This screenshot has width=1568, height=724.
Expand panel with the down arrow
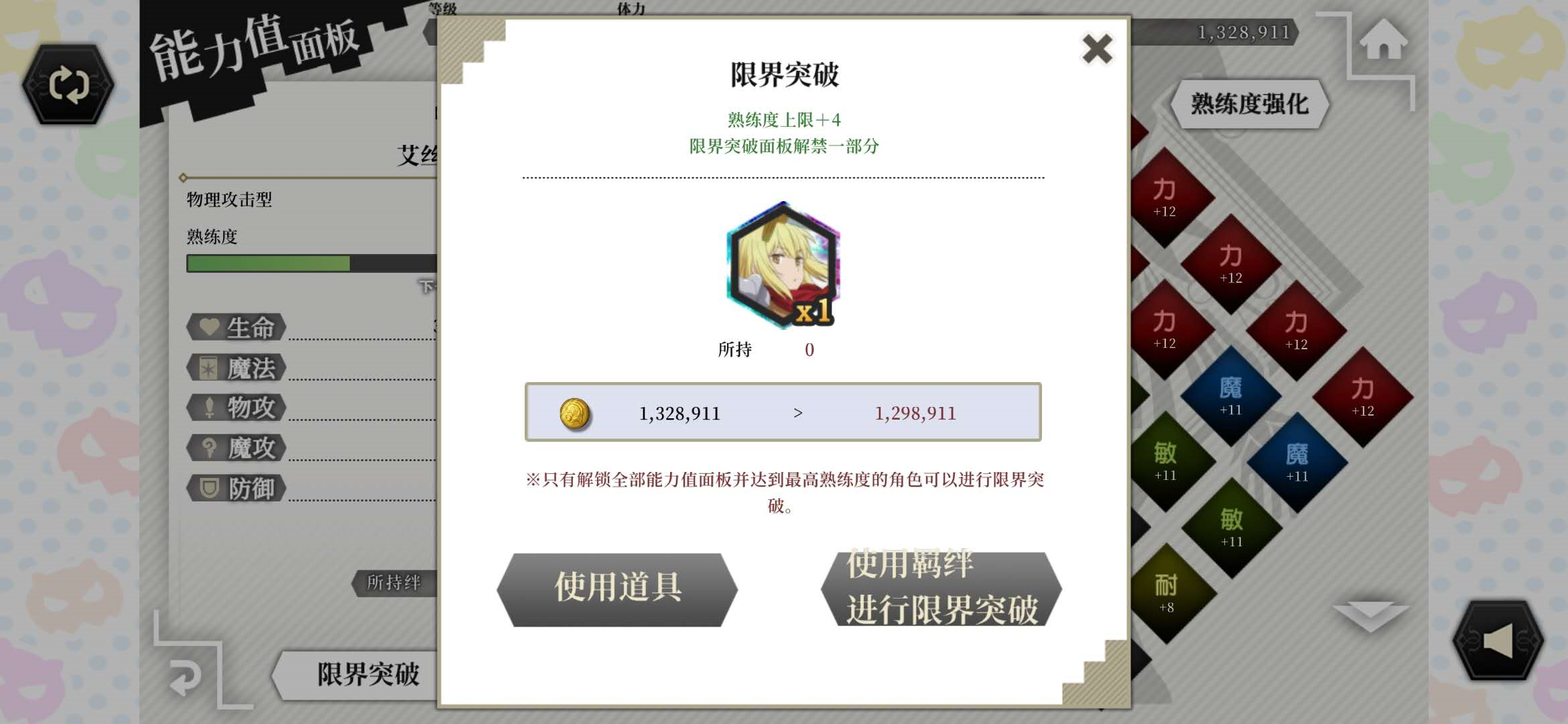click(1370, 615)
